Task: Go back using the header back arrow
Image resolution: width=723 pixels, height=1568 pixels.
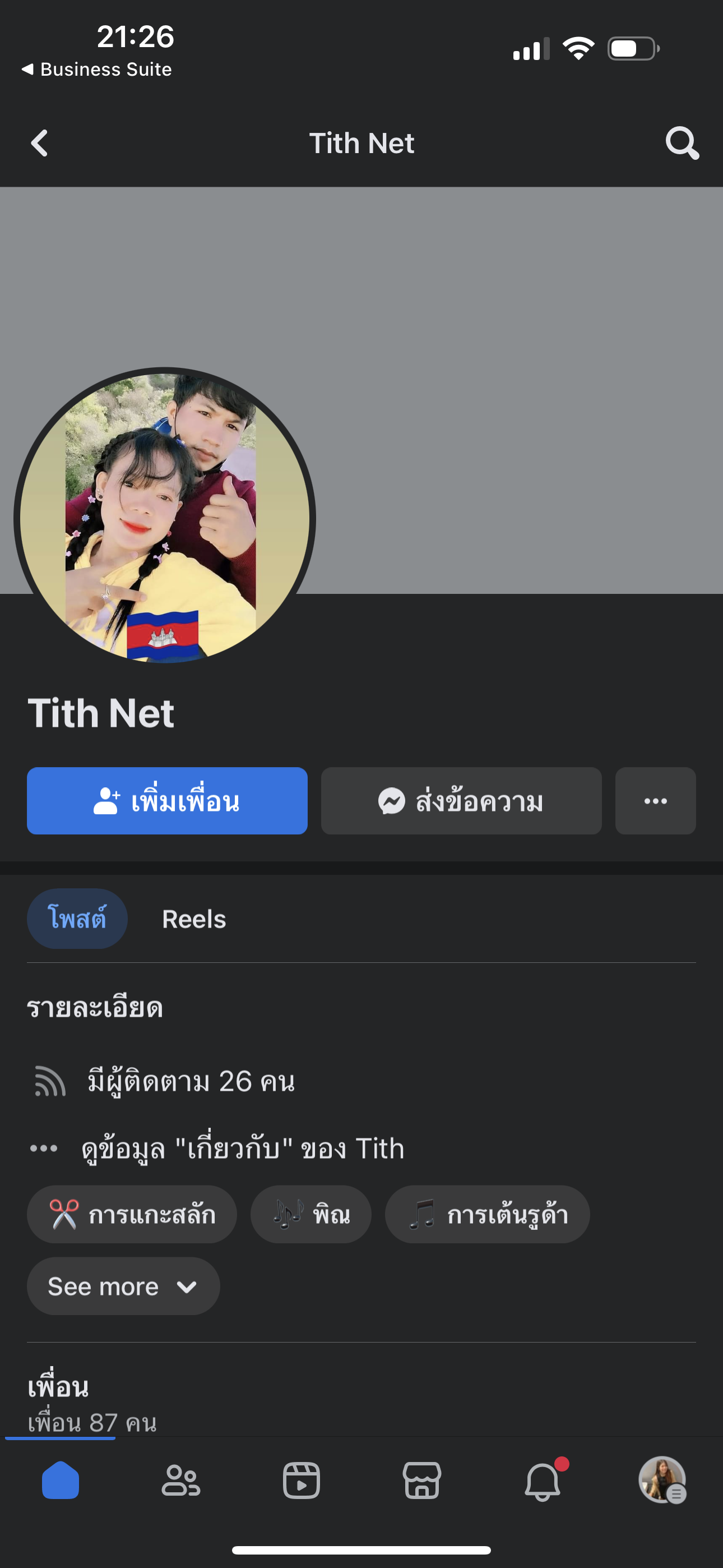Action: (40, 144)
